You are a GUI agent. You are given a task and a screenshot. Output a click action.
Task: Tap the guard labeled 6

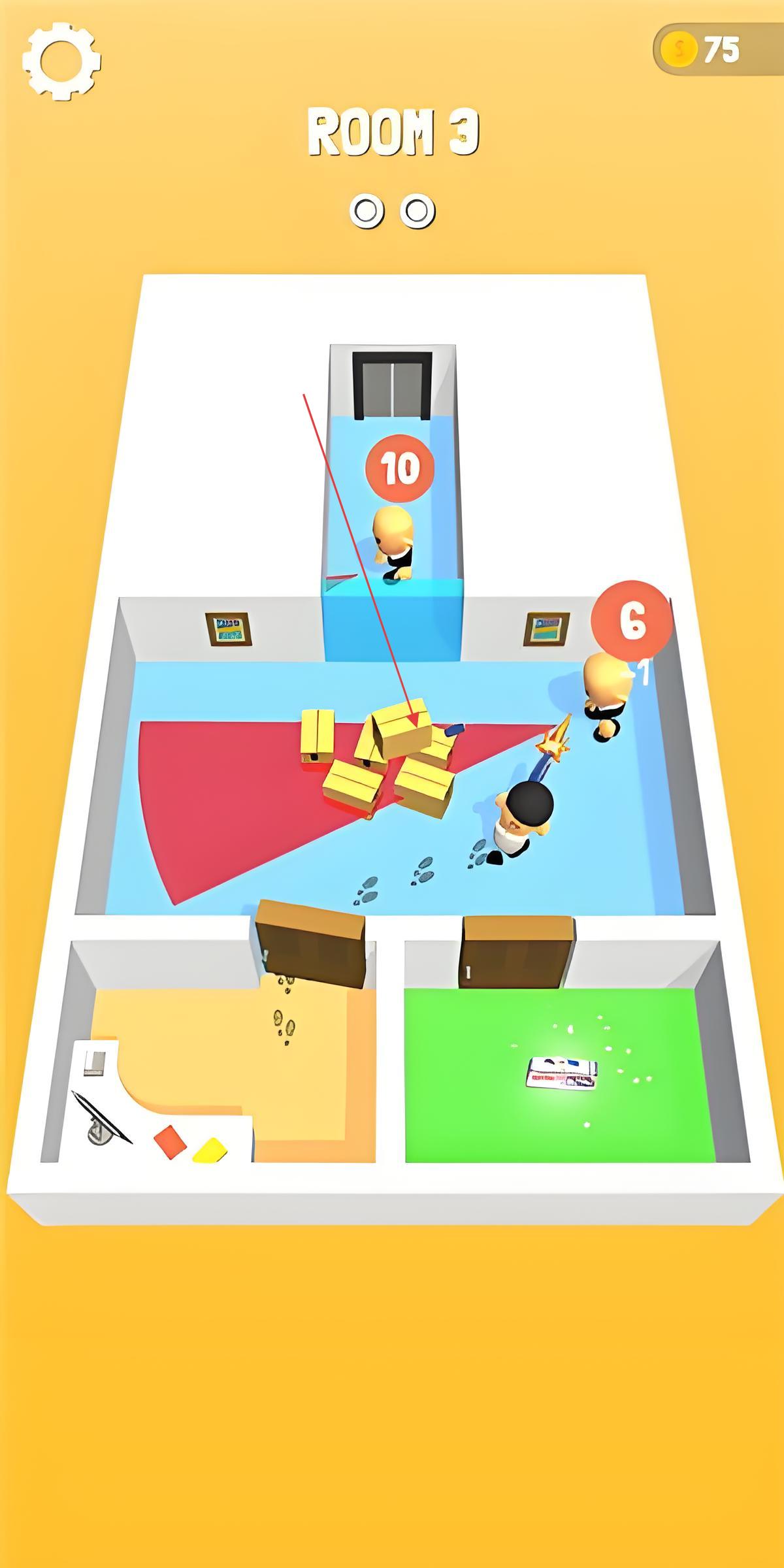(x=605, y=694)
